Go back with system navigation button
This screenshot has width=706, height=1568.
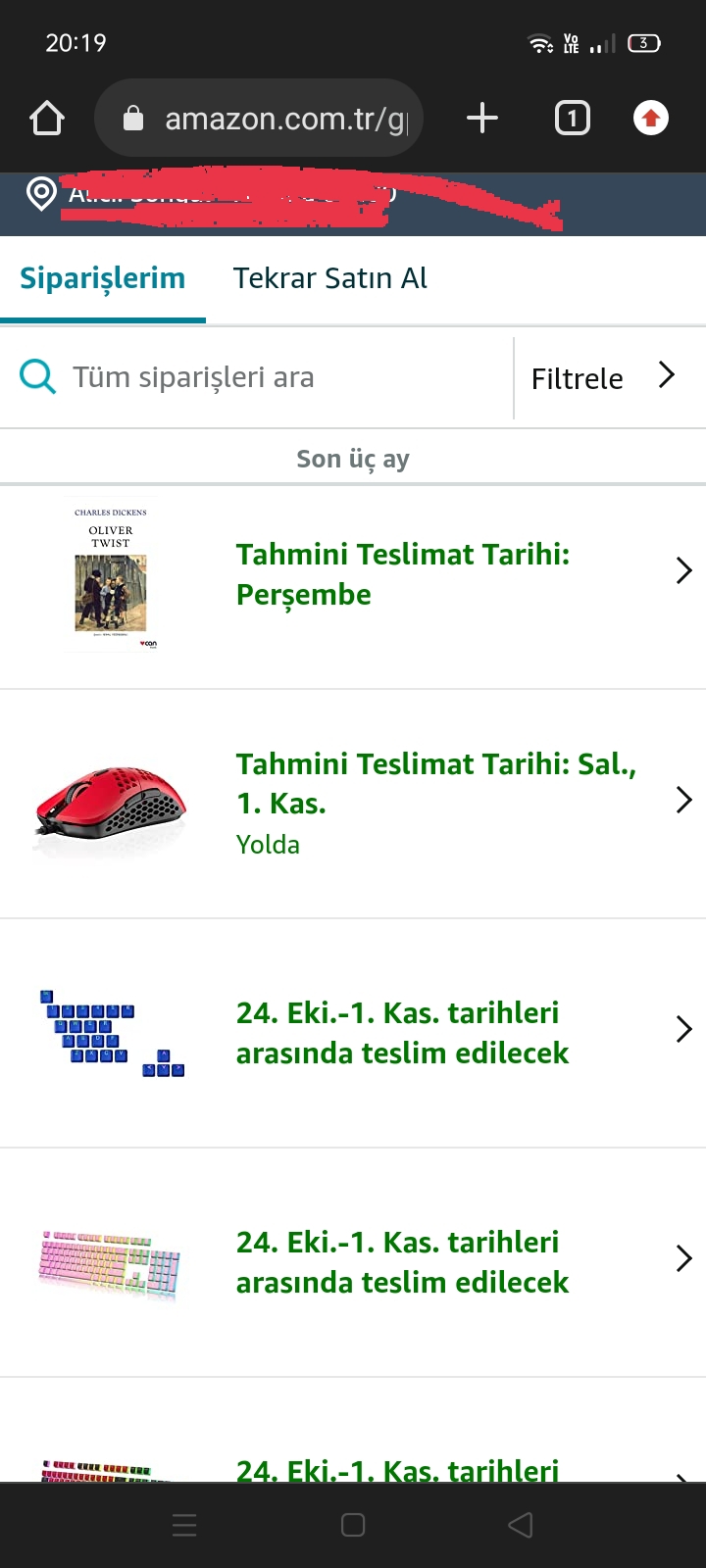point(521,1525)
